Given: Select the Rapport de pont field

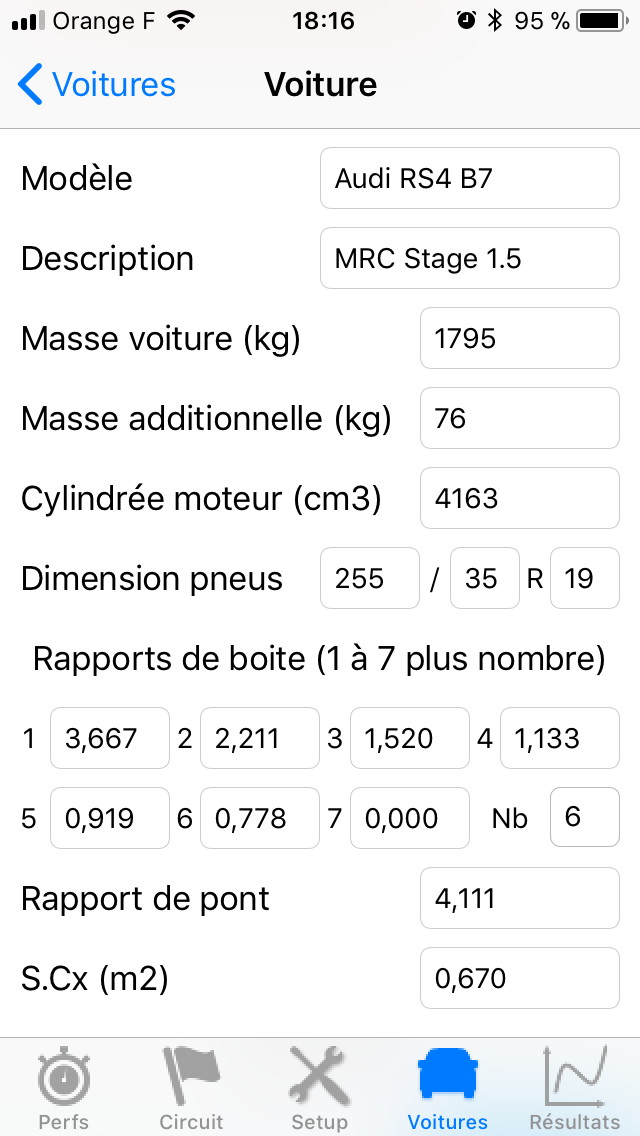Looking at the screenshot, I should point(519,898).
